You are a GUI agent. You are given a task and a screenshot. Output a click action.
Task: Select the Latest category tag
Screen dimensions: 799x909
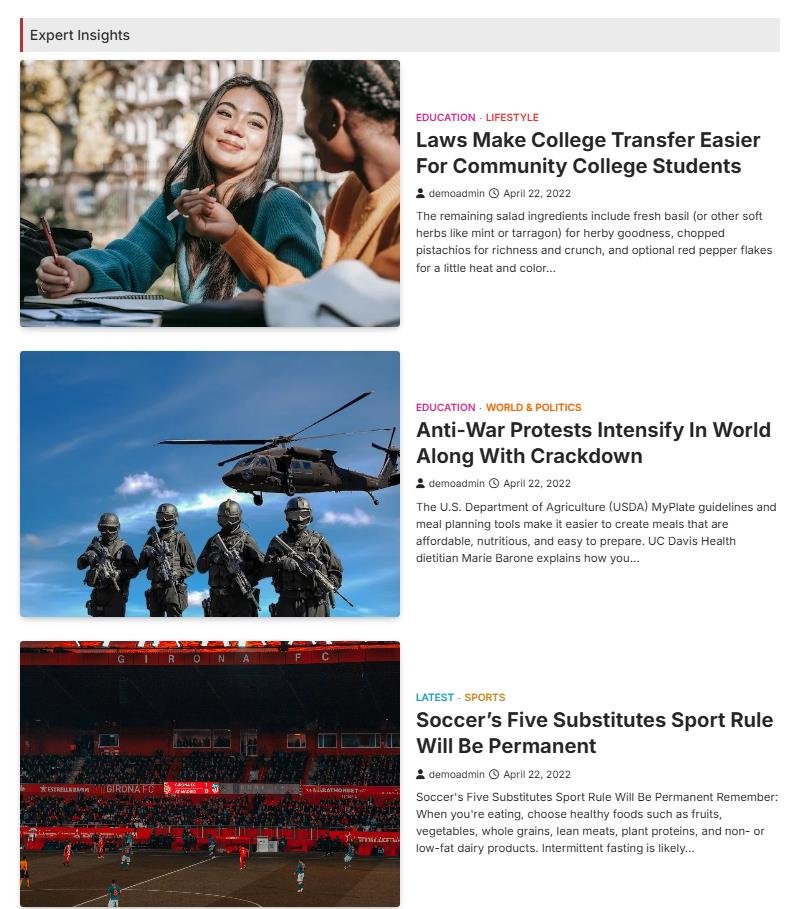435,698
